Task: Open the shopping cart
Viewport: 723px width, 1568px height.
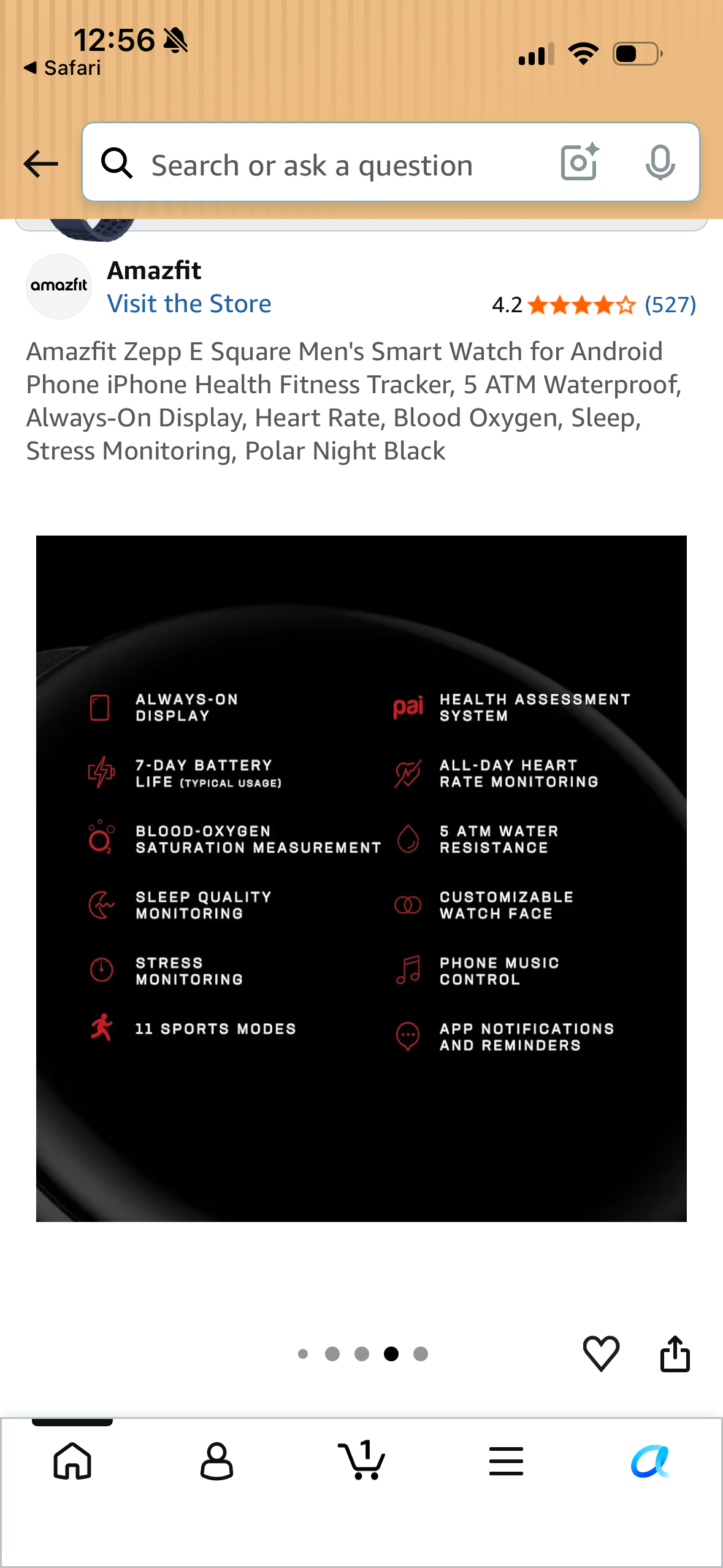Action: (362, 1460)
